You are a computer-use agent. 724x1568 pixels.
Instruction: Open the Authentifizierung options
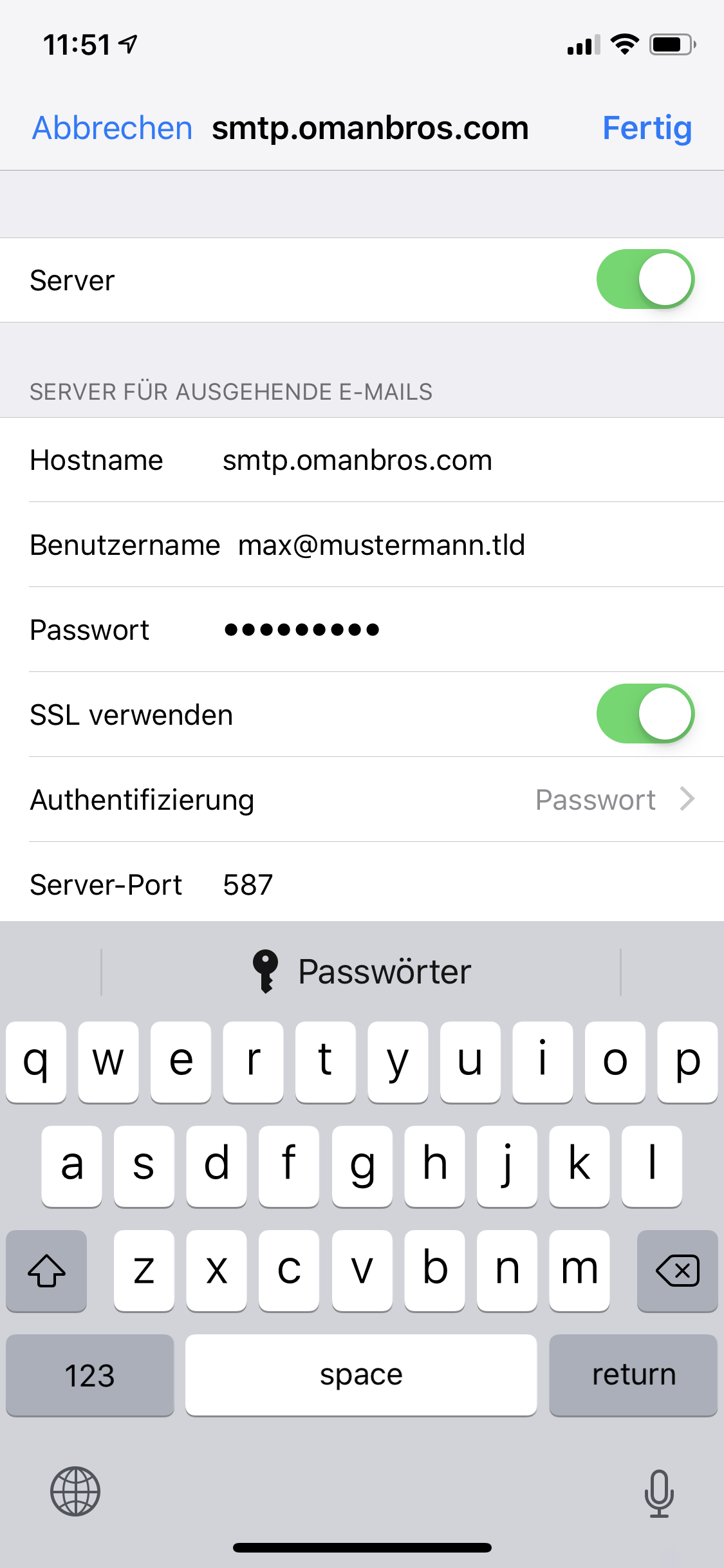(x=362, y=799)
